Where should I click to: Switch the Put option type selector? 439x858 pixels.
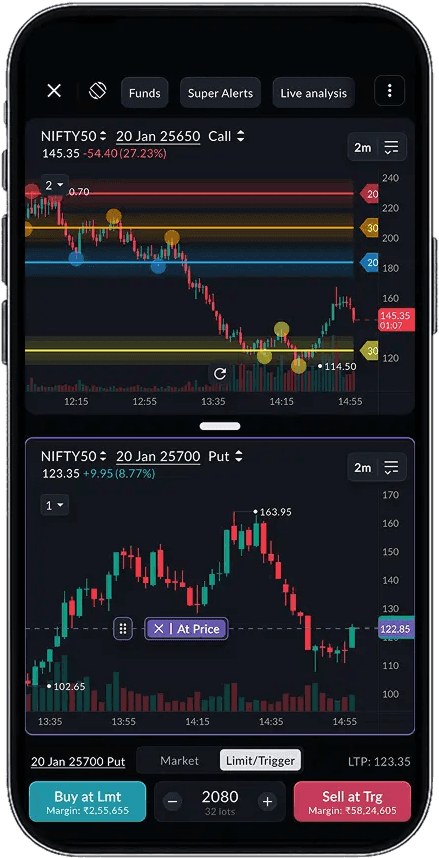click(226, 456)
